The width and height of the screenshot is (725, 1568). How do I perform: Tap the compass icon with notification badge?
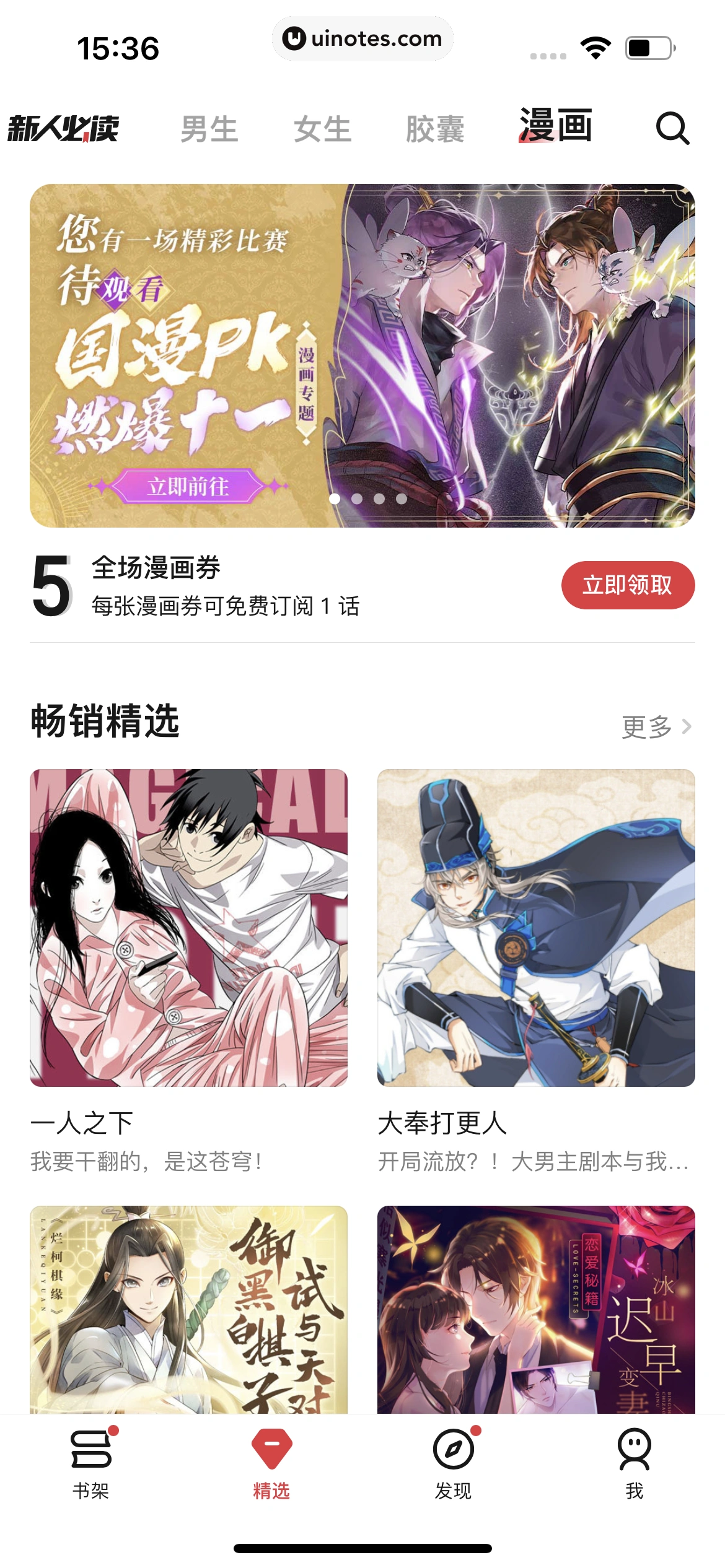click(x=454, y=1449)
